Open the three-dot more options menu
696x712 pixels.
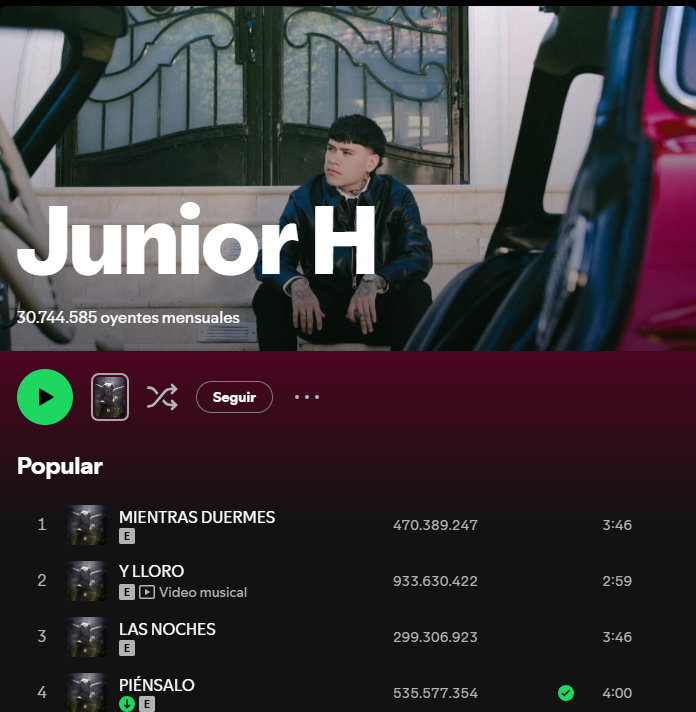[x=307, y=397]
